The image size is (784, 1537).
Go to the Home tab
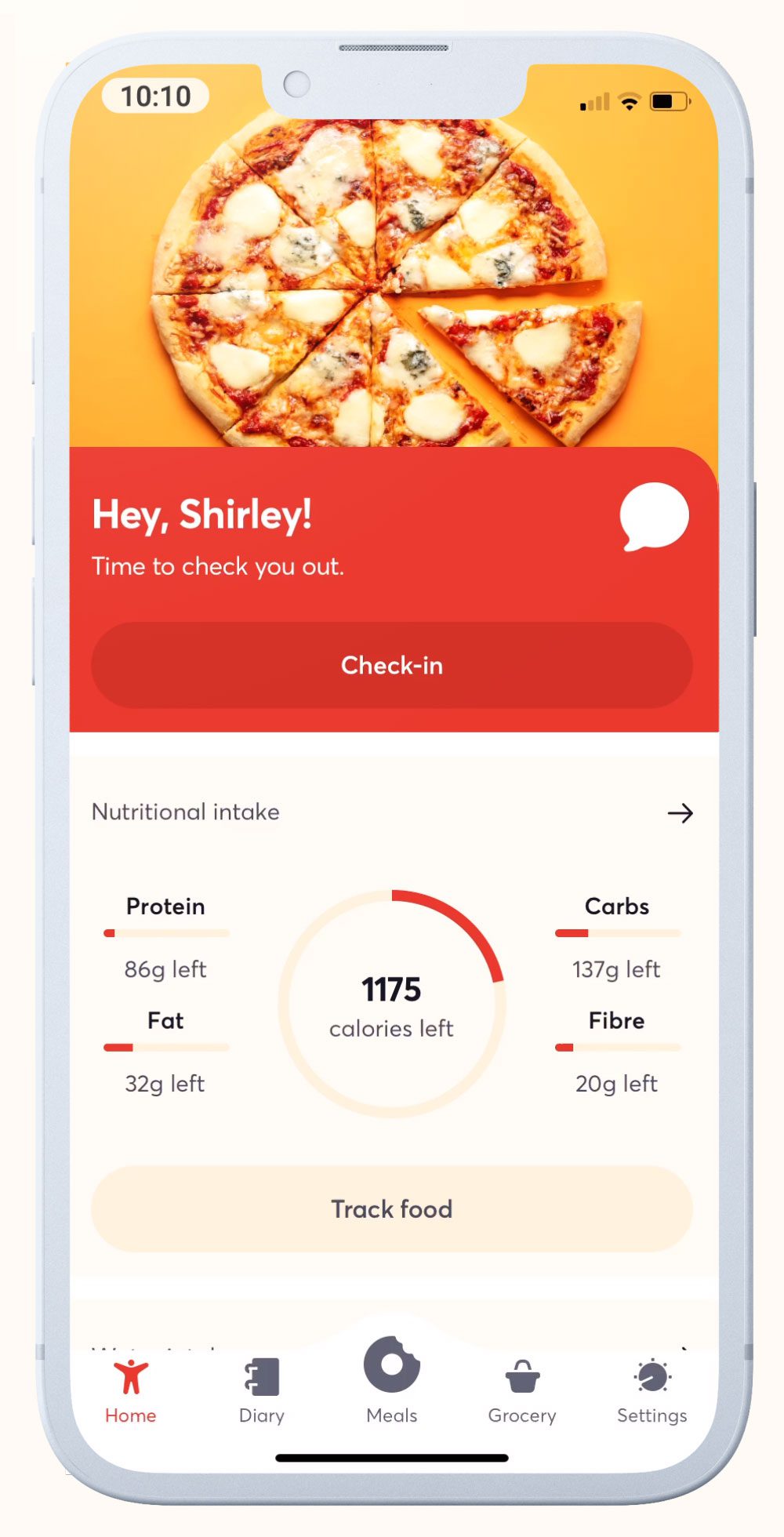point(131,1392)
